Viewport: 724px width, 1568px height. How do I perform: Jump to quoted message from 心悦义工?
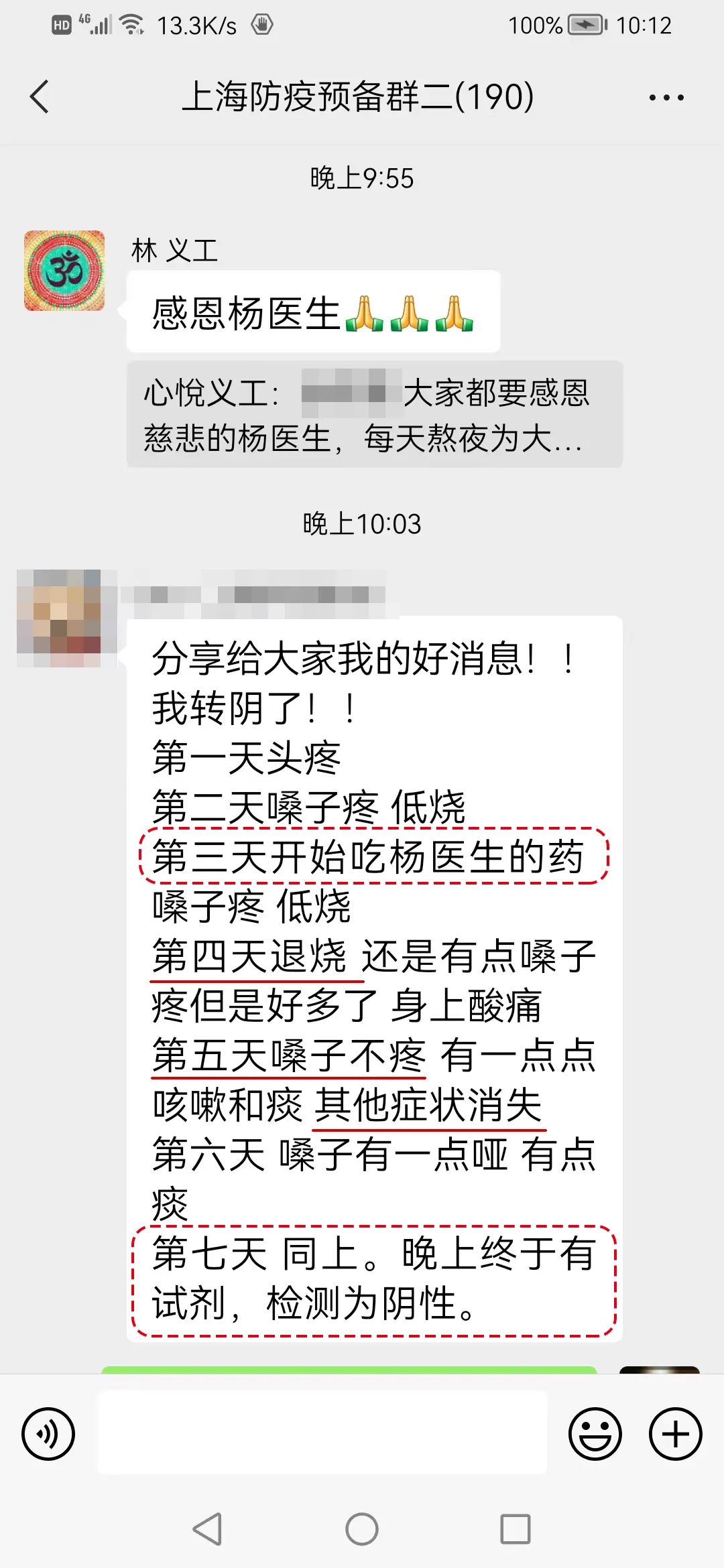tap(374, 414)
